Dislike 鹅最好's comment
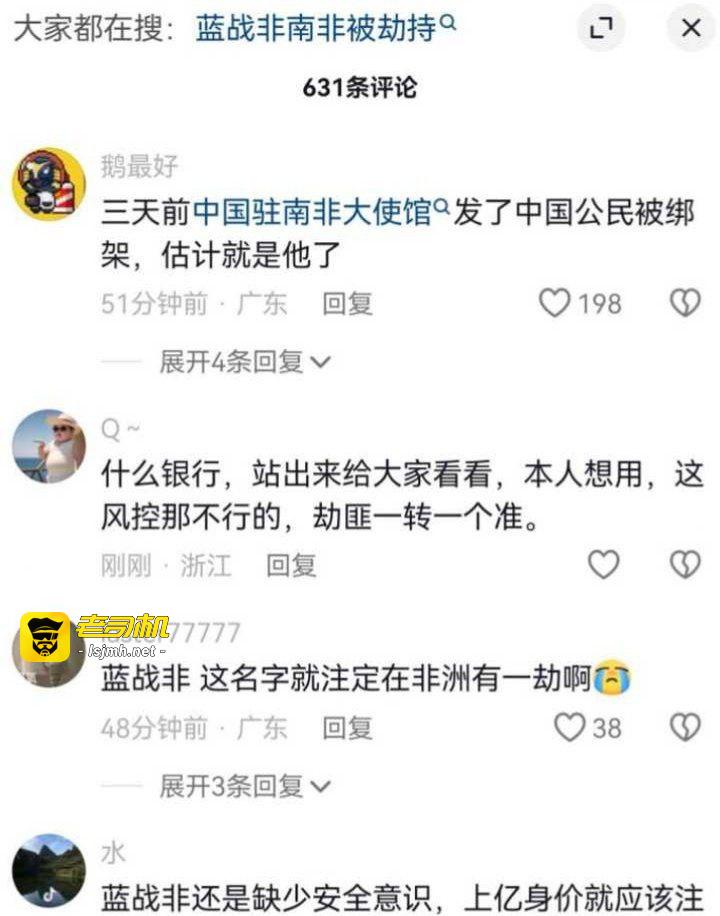 (x=684, y=303)
